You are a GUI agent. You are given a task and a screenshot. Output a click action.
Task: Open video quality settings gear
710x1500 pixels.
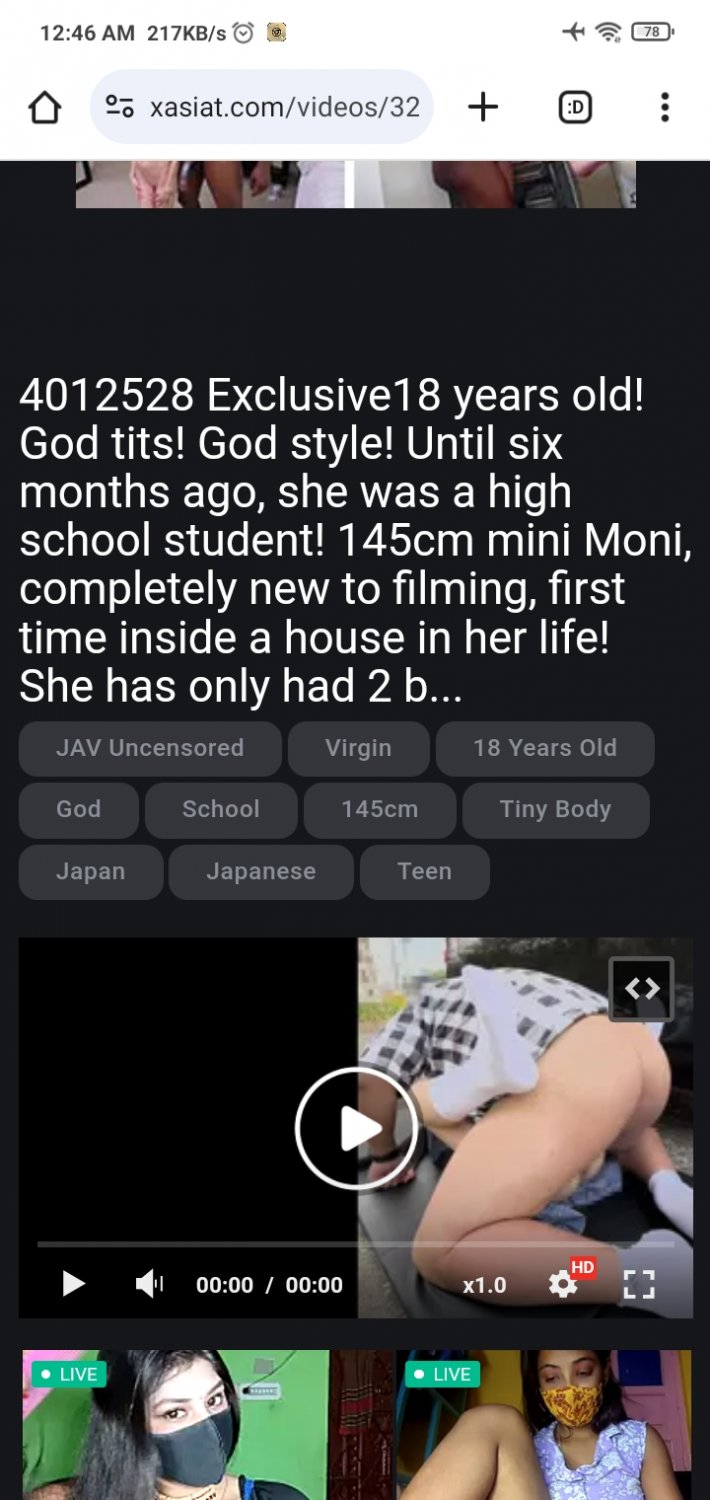(x=564, y=1284)
